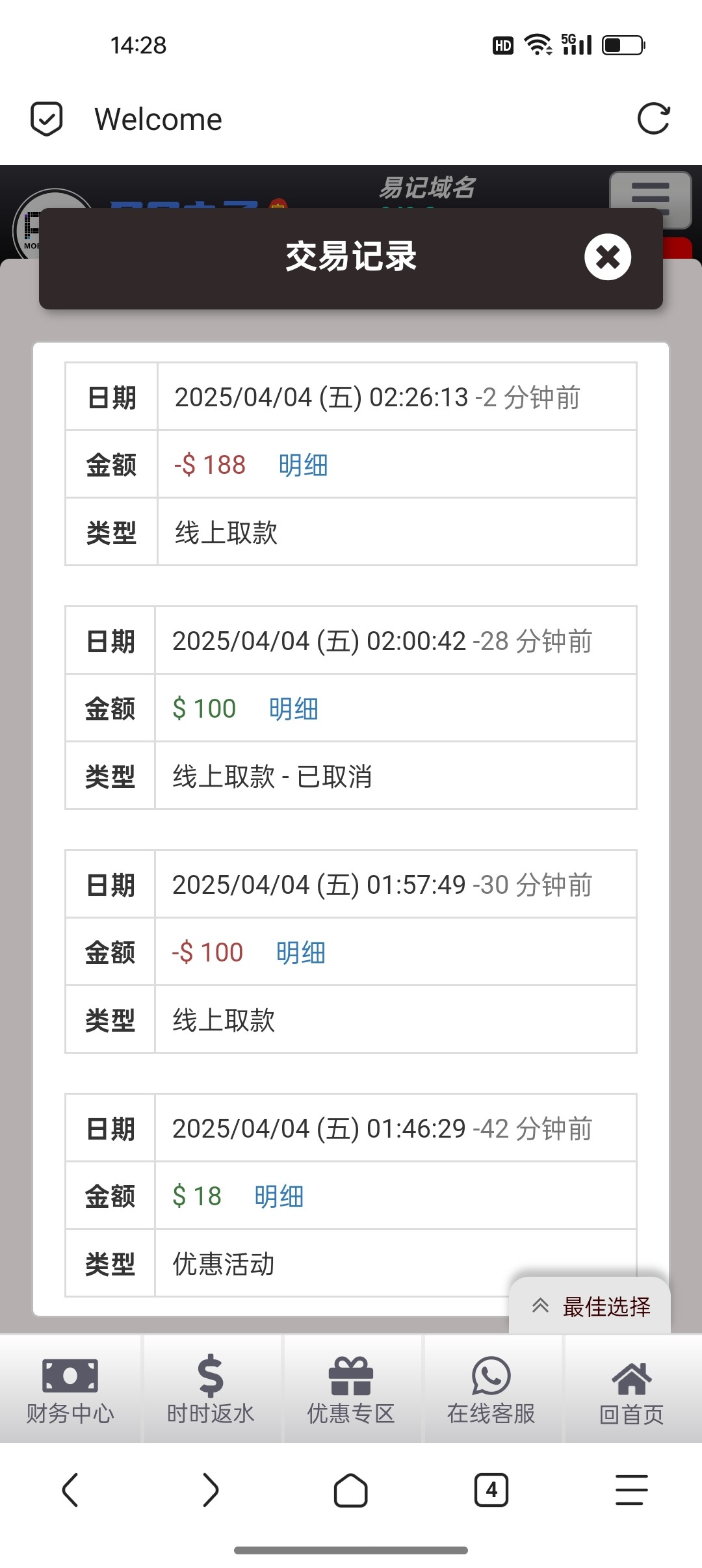
Task: View the 4 open browser tabs
Action: pos(491,1490)
